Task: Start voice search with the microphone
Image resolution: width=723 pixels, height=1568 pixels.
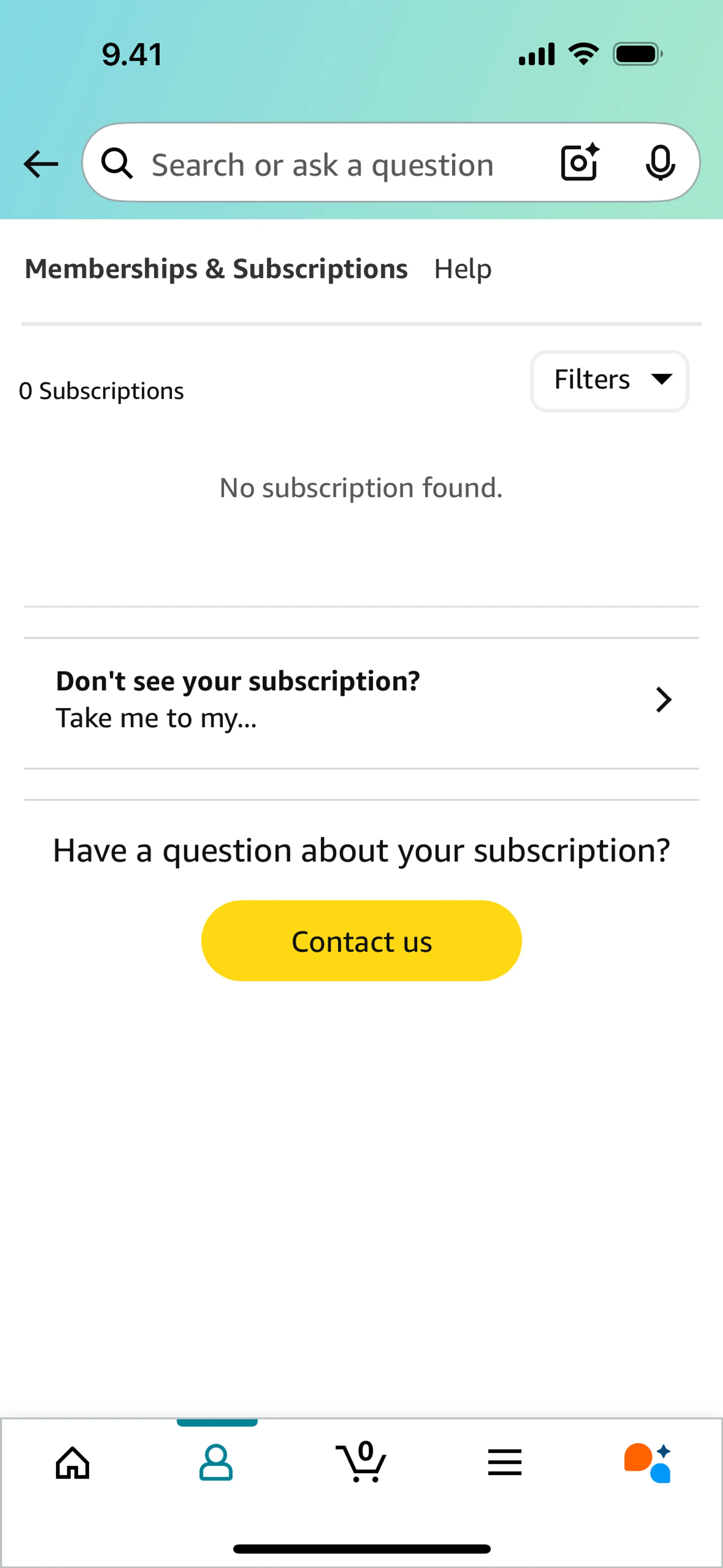Action: coord(660,163)
